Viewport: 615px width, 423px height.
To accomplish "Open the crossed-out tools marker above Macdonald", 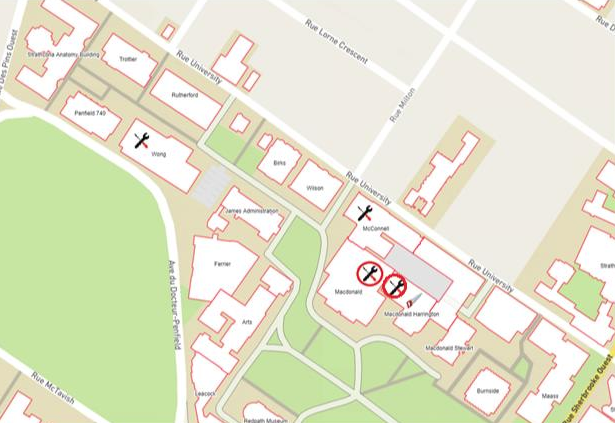I will (x=369, y=274).
